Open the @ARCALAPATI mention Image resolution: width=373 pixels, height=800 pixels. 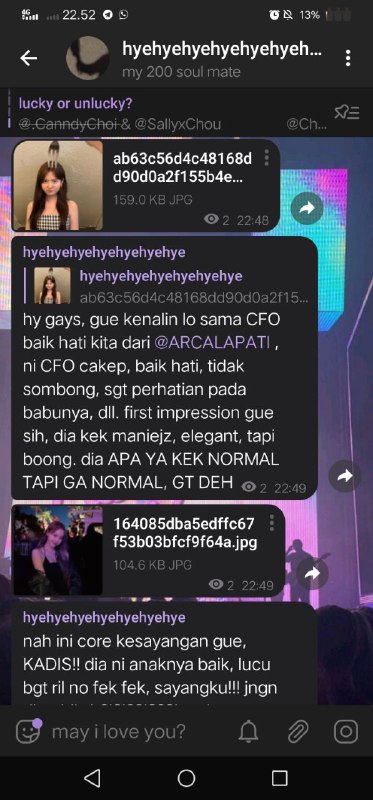[212, 343]
